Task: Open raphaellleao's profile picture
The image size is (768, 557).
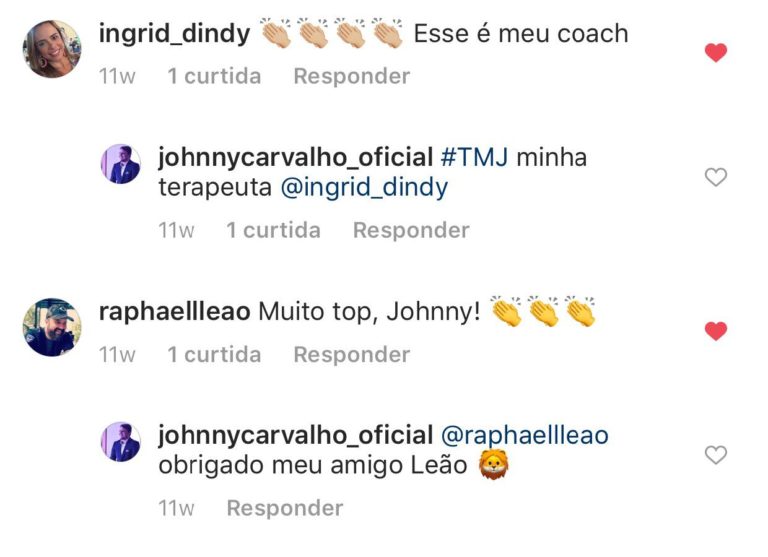Action: [x=52, y=327]
